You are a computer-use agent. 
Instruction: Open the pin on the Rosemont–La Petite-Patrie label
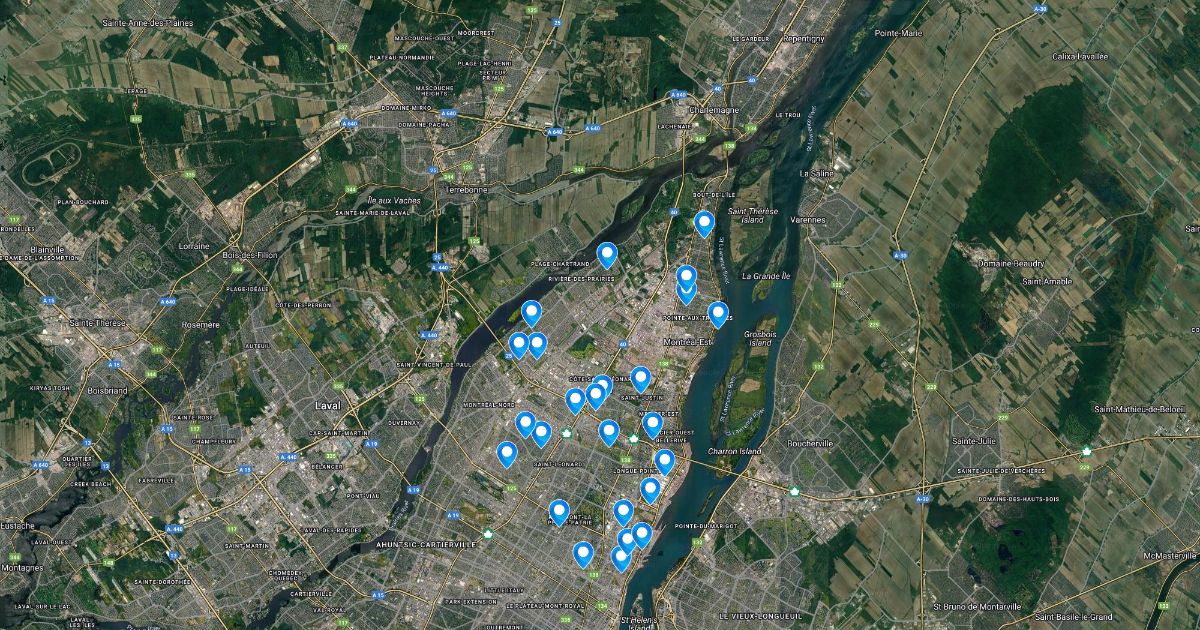[x=559, y=512]
